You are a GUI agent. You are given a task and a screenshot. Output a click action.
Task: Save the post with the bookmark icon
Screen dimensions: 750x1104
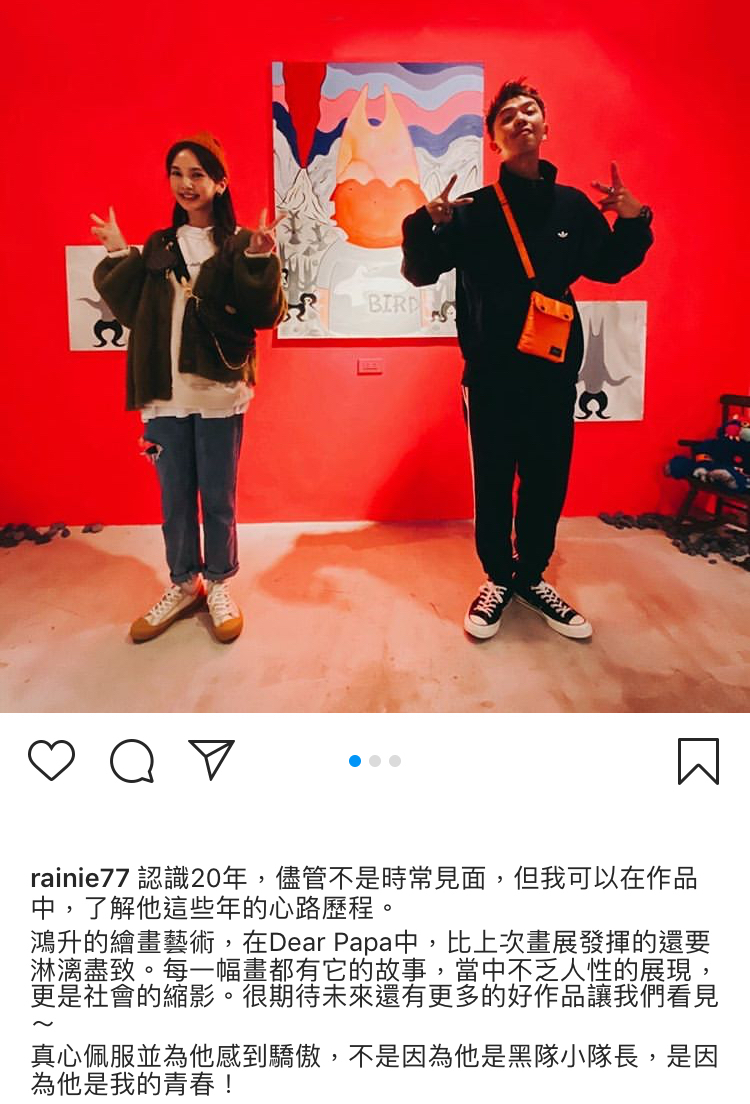point(698,761)
